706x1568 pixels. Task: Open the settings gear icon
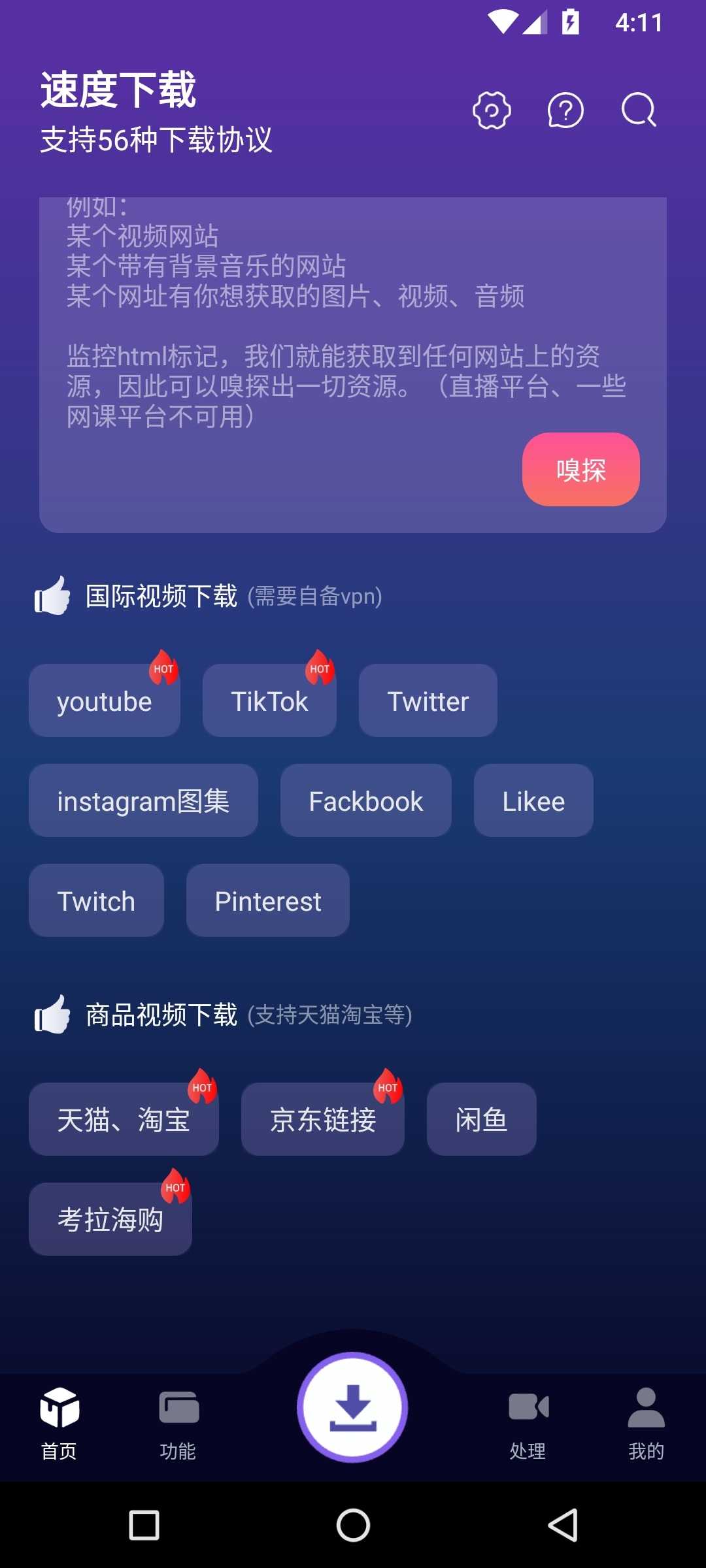click(x=492, y=110)
